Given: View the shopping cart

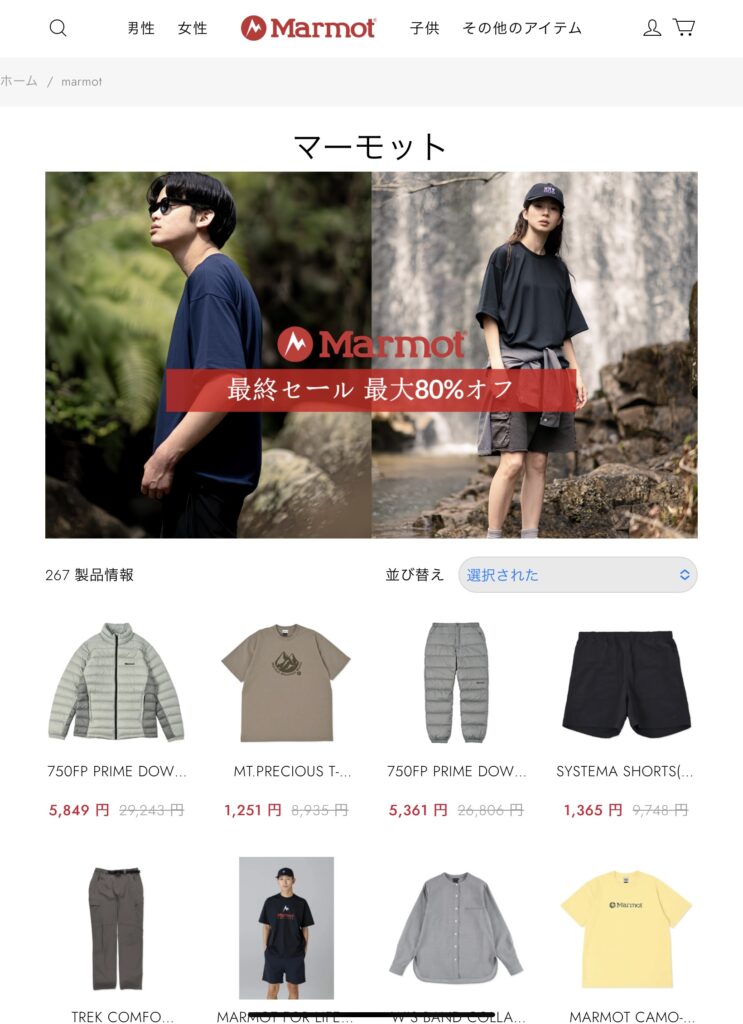Looking at the screenshot, I should [684, 28].
